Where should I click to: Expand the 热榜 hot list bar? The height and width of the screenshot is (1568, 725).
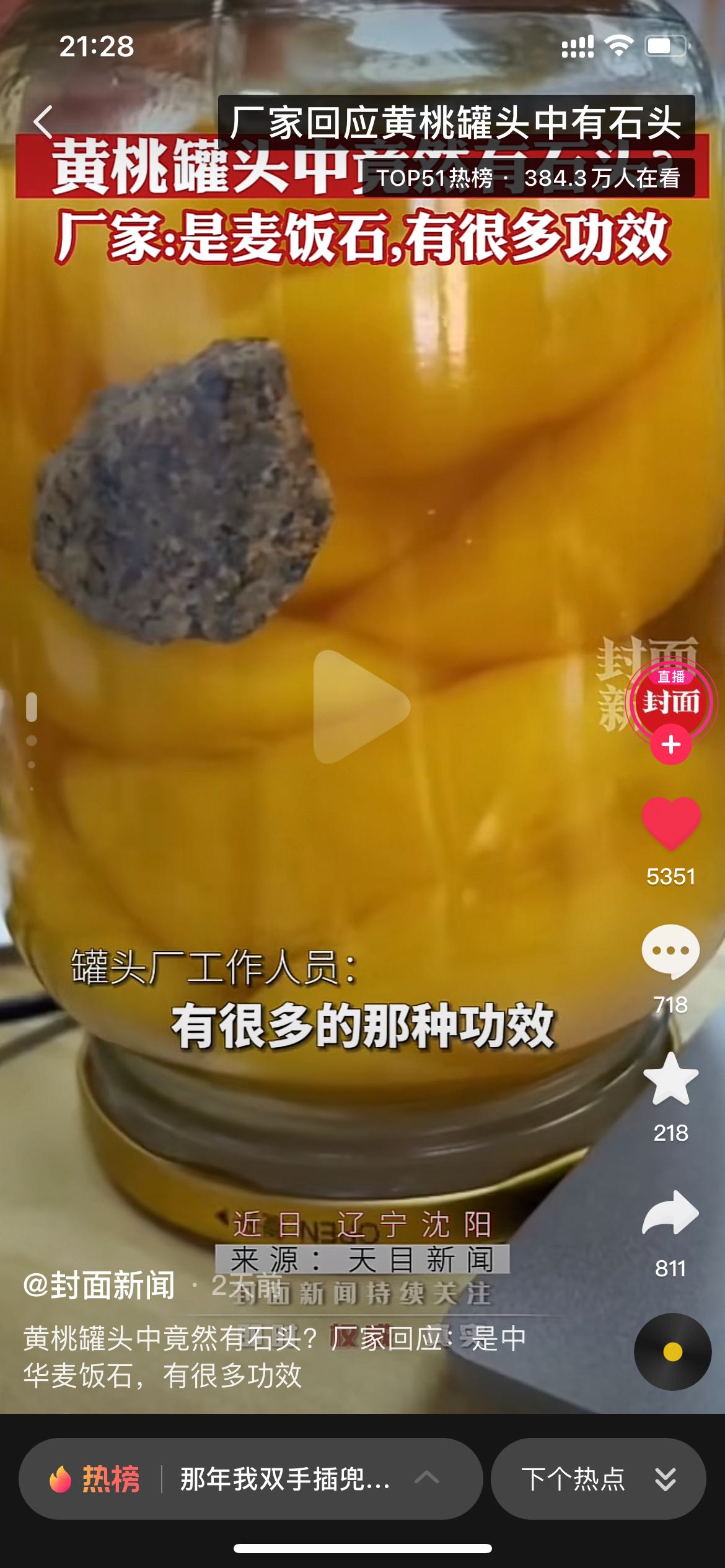[250, 1479]
